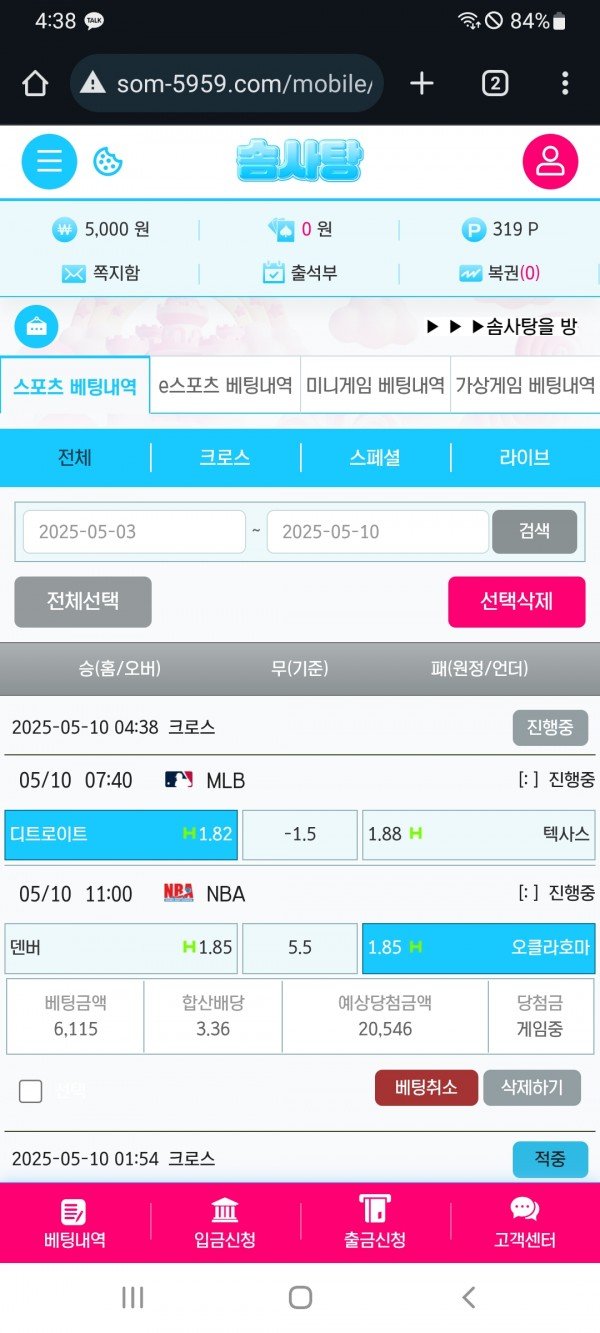Image resolution: width=600 pixels, height=1333 pixels.
Task: Open 쪽지함 message inbox
Action: pos(100,273)
